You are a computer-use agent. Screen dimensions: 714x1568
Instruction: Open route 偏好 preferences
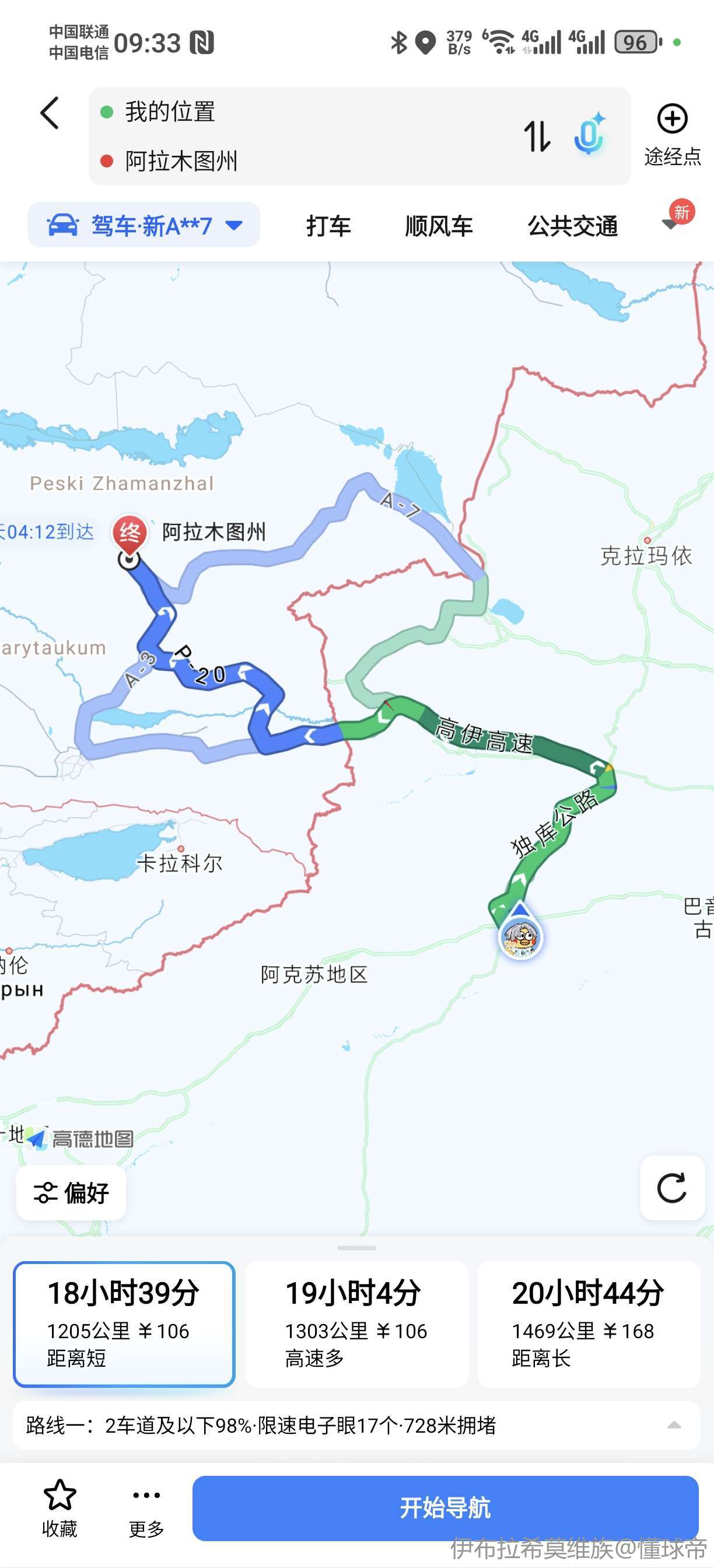point(71,1193)
